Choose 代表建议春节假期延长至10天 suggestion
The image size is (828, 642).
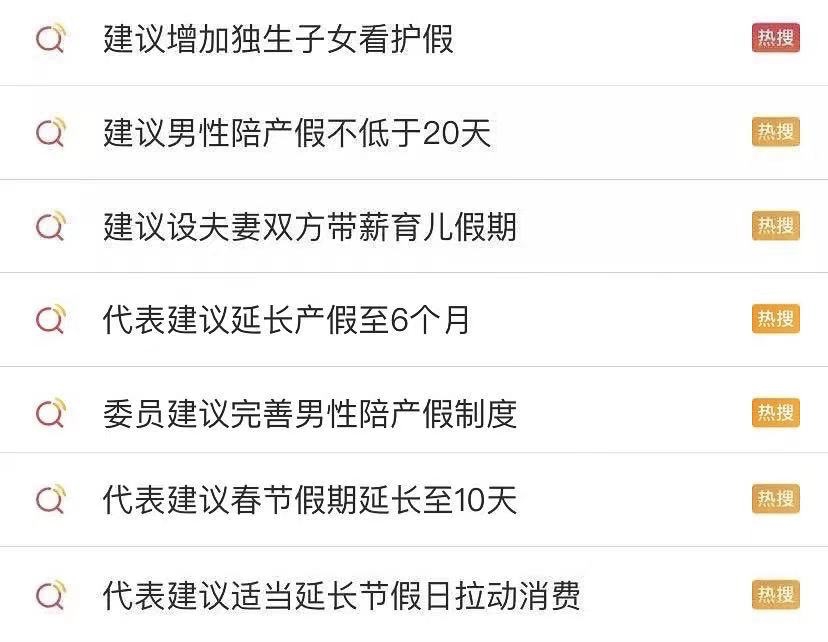click(309, 500)
